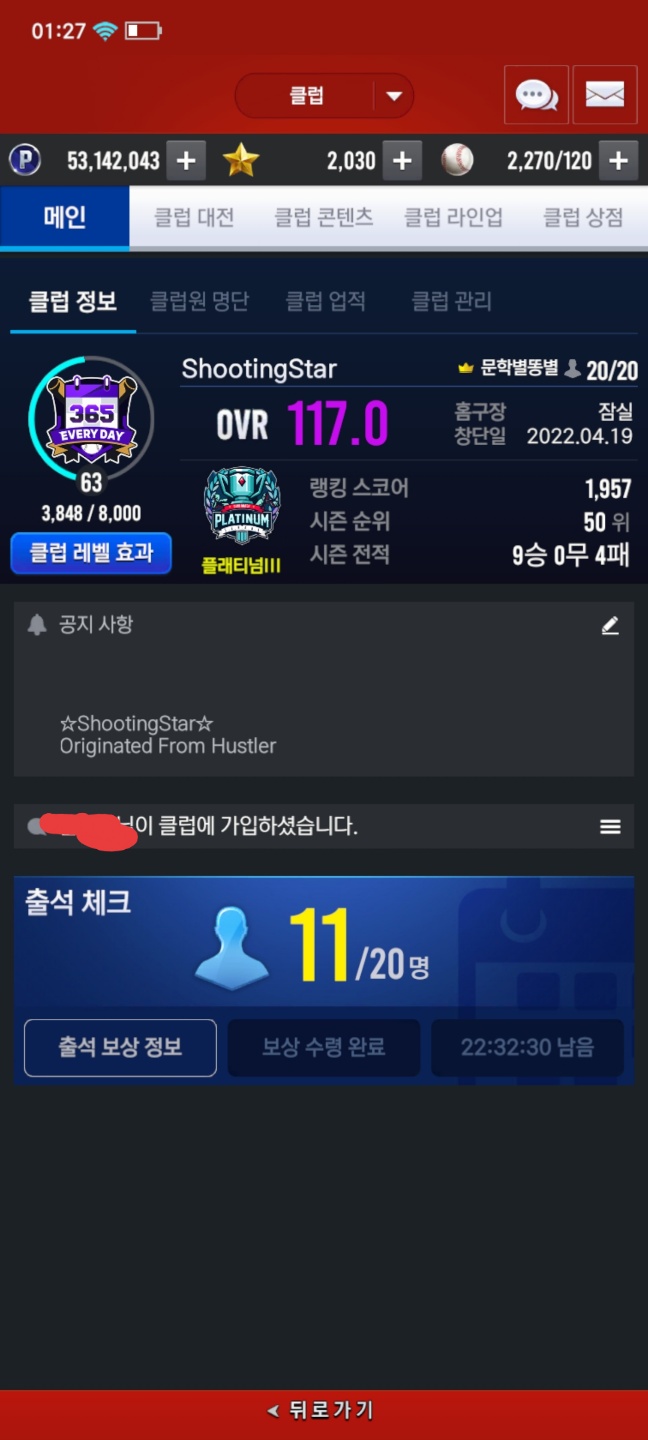The height and width of the screenshot is (1440, 648).
Task: Switch to the 클럽 상점 tab
Action: [x=583, y=217]
